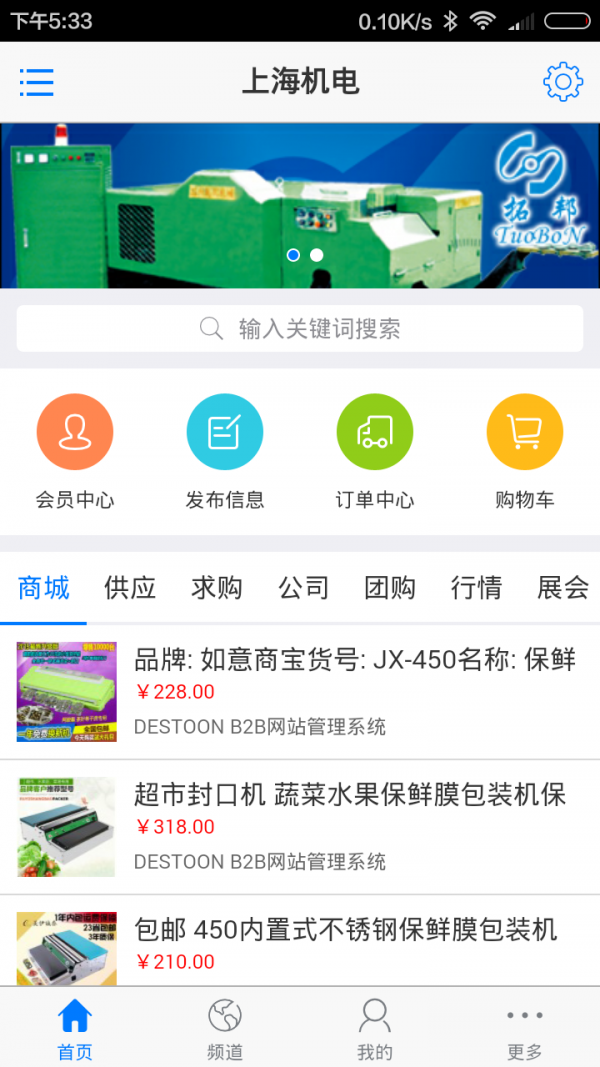Tap the keyword search field
The height and width of the screenshot is (1067, 600).
click(300, 329)
